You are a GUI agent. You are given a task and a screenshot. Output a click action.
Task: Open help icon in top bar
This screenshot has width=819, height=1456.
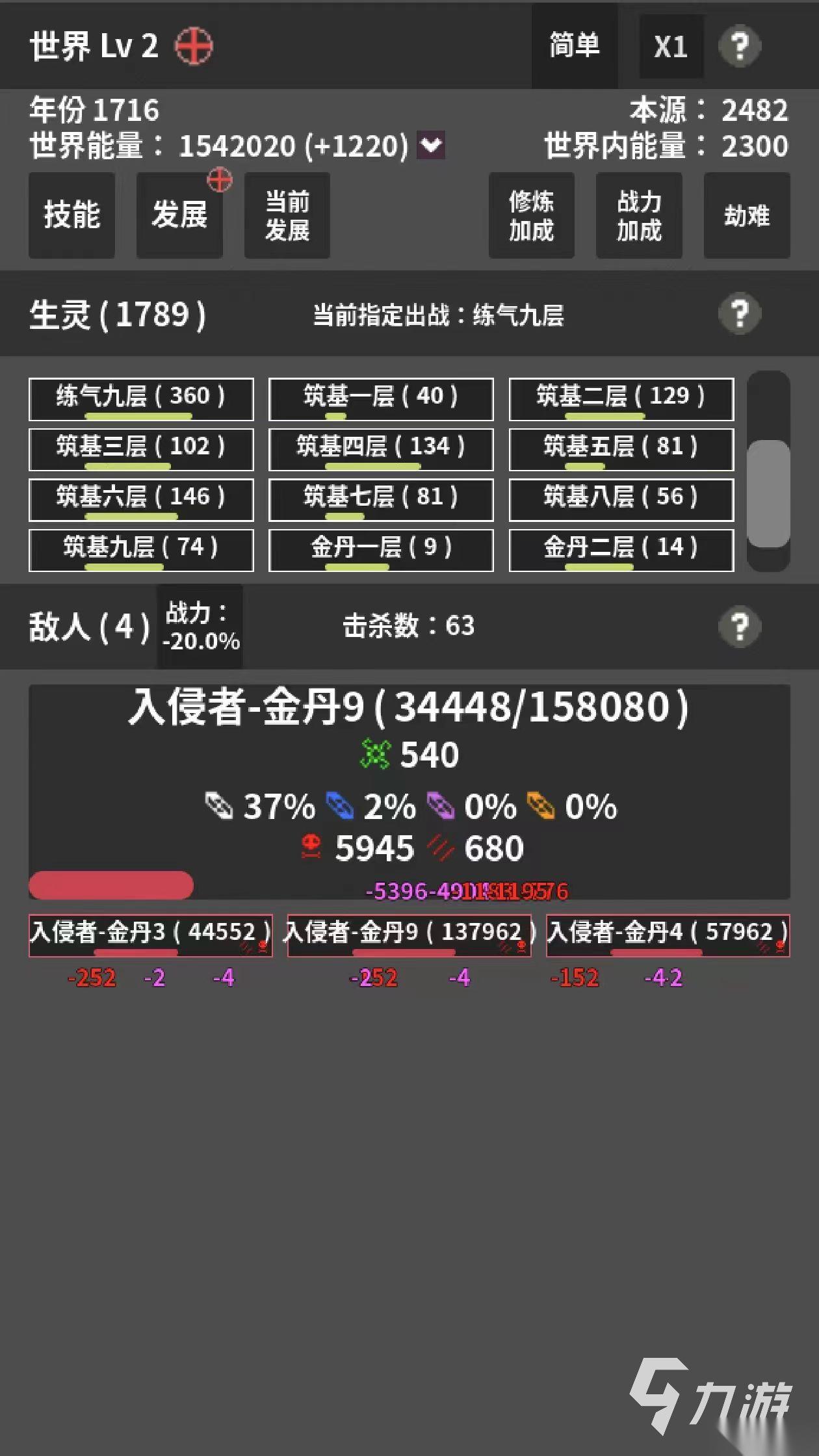pos(740,46)
